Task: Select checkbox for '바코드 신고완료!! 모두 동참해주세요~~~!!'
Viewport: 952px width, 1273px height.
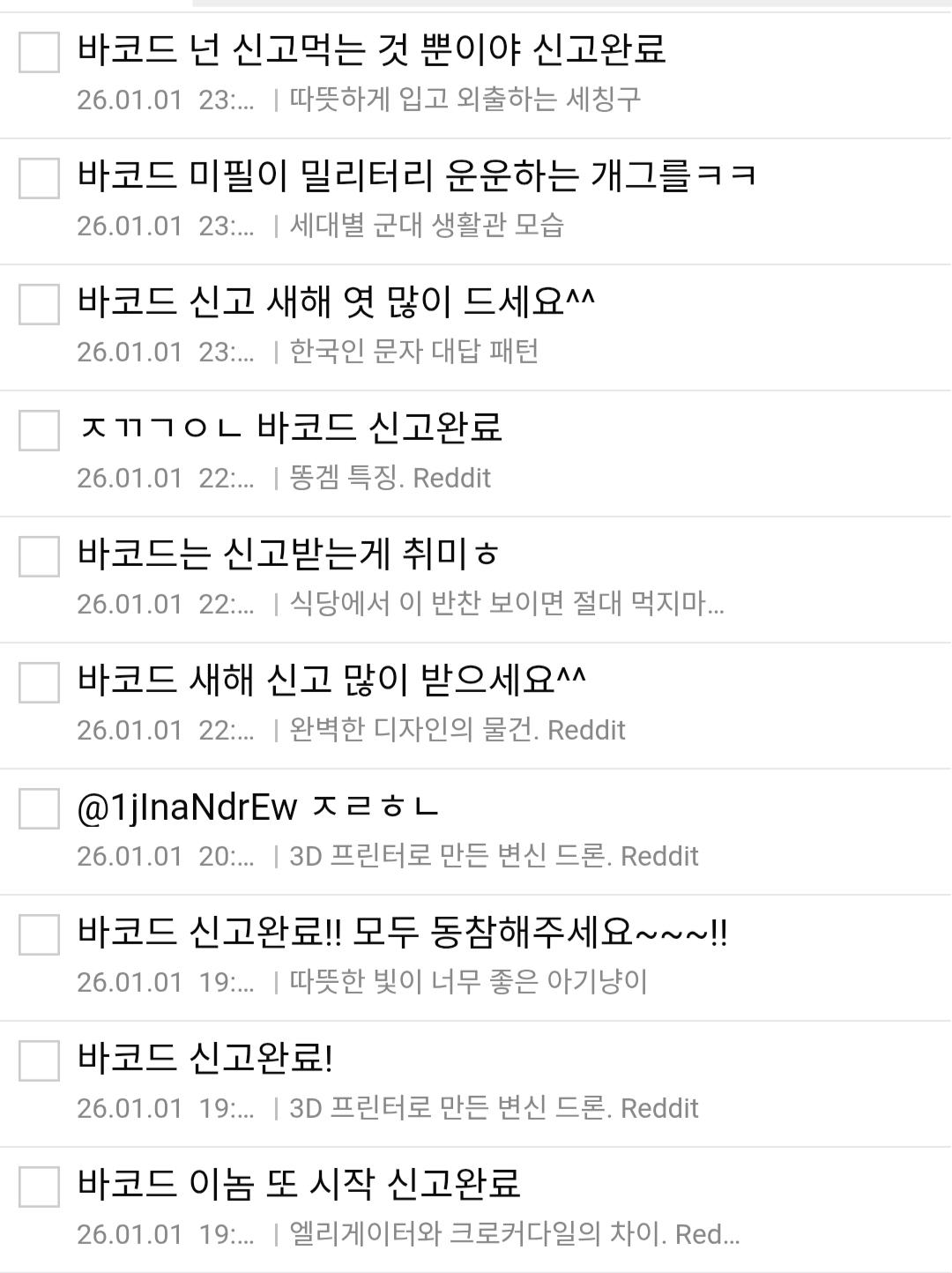Action: pyautogui.click(x=39, y=934)
